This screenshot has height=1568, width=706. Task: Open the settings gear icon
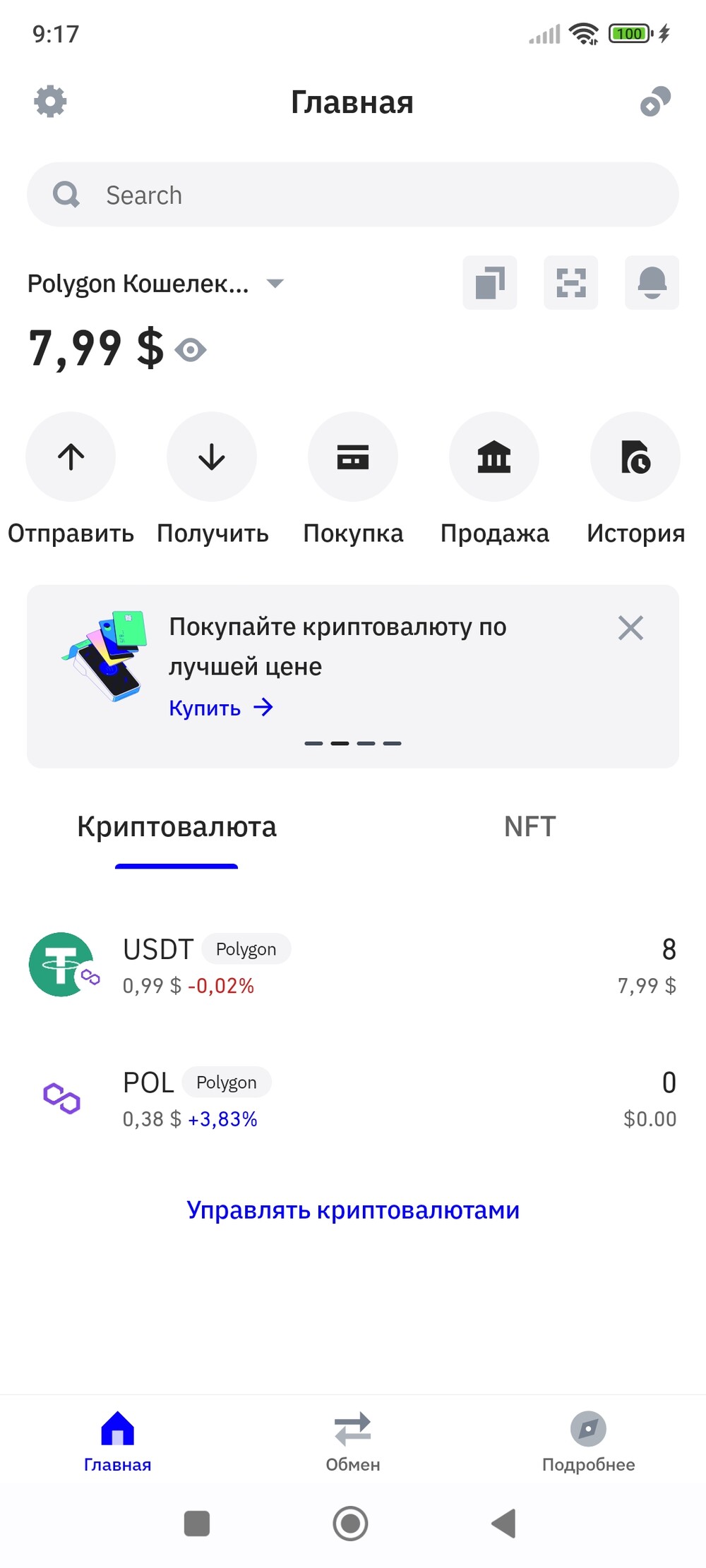point(50,102)
